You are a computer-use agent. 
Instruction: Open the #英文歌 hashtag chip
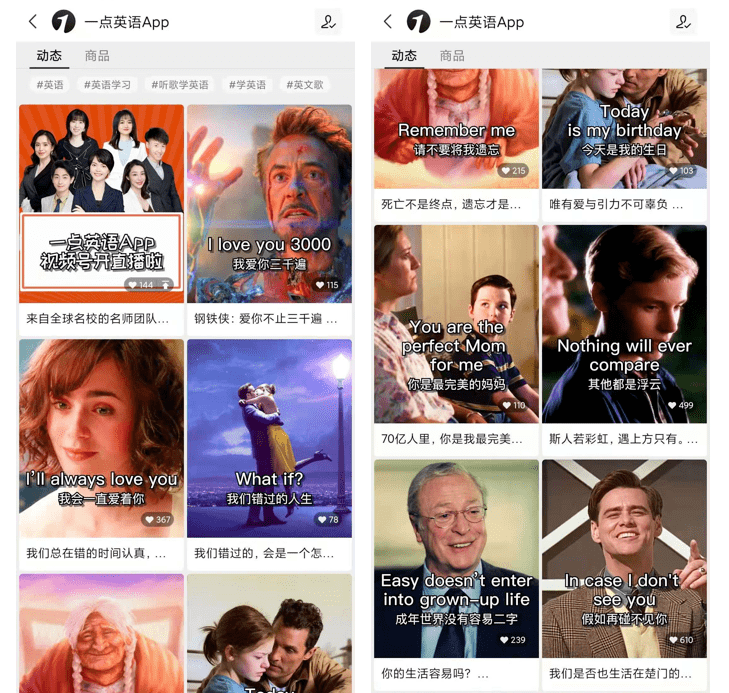(x=308, y=85)
